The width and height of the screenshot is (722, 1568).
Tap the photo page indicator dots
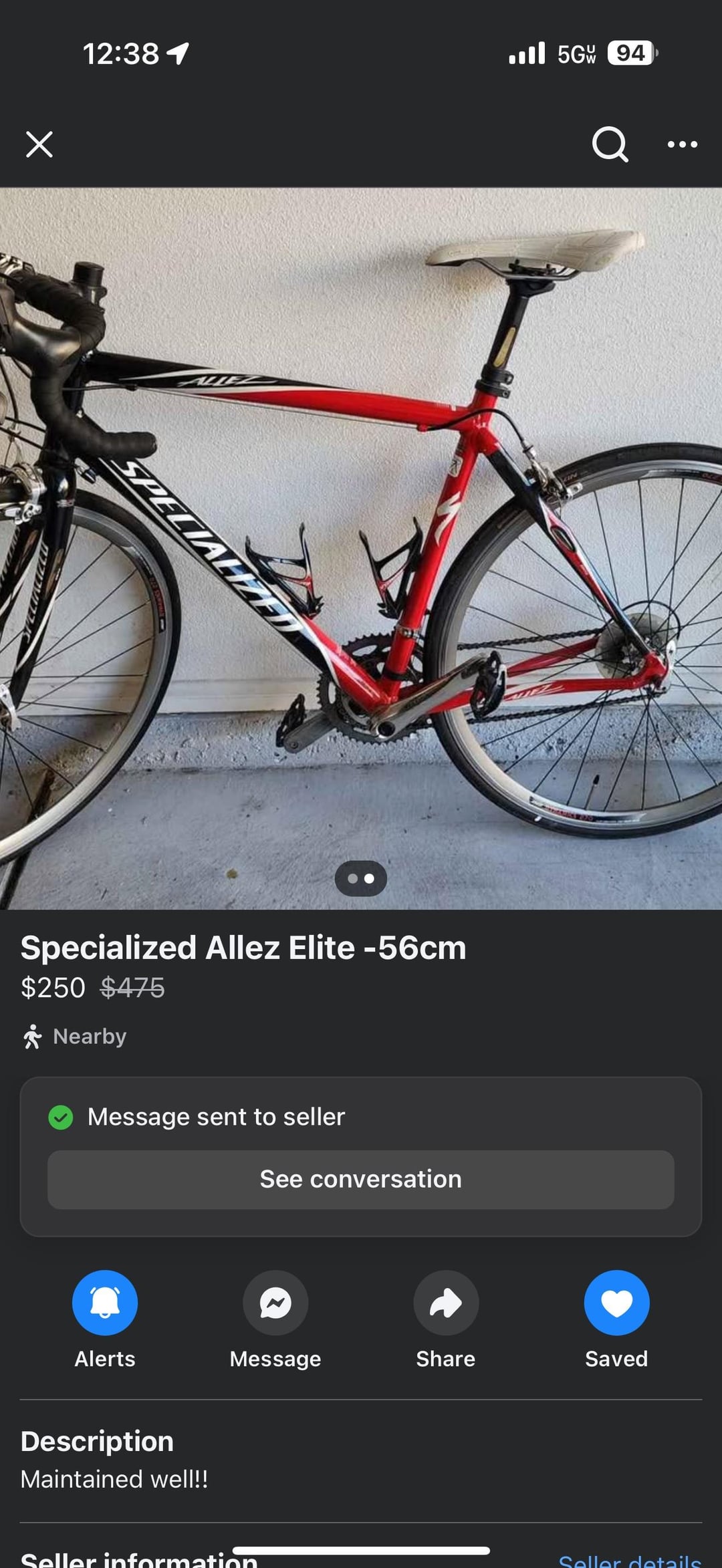click(361, 878)
